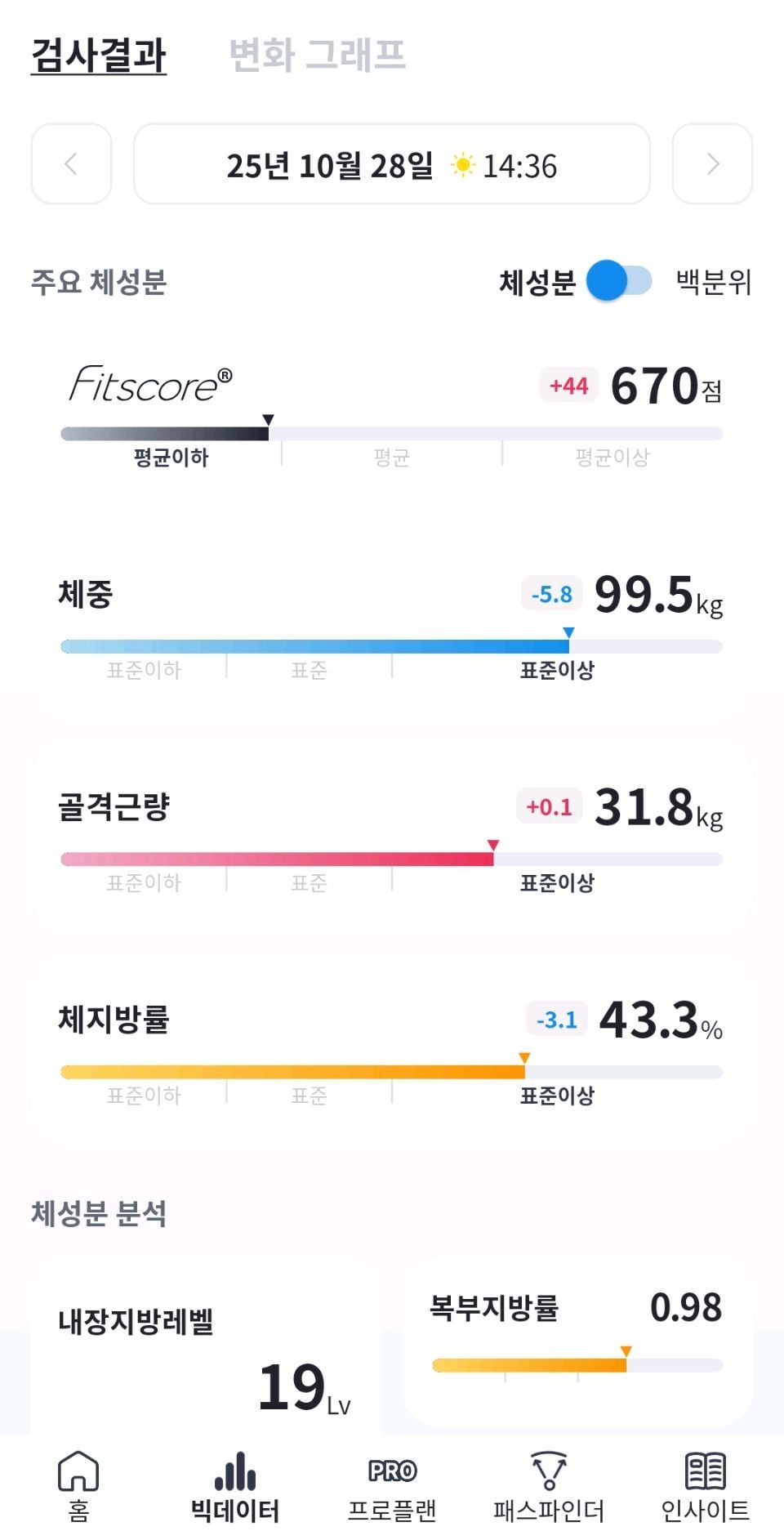Toggle the 체성분/백분위 switch
Viewport: 784px width, 1540px height.
619,282
